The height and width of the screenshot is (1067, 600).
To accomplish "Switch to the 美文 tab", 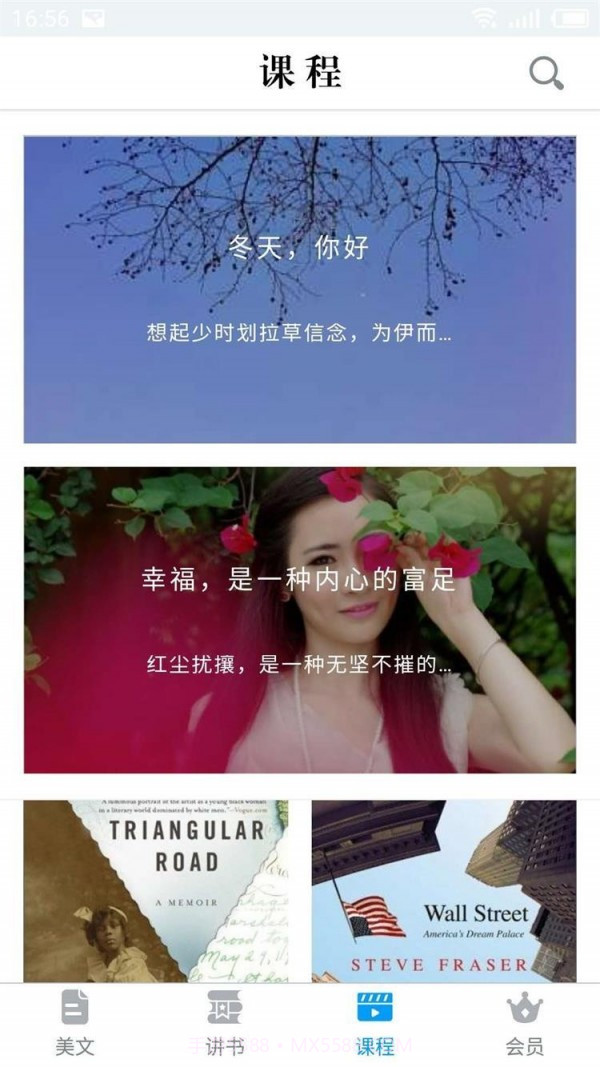I will pyautogui.click(x=75, y=1023).
